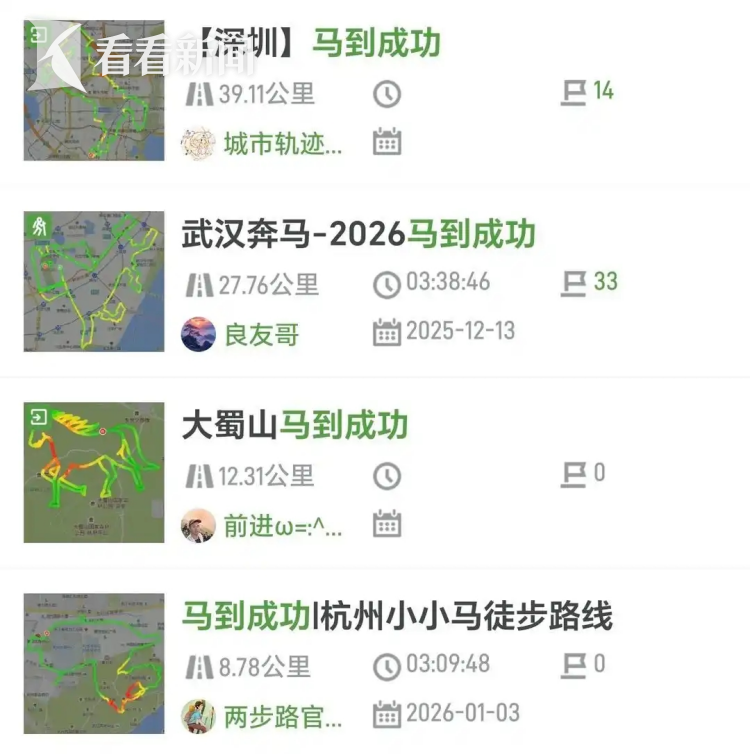Open author 前进ω's profile

(282, 525)
